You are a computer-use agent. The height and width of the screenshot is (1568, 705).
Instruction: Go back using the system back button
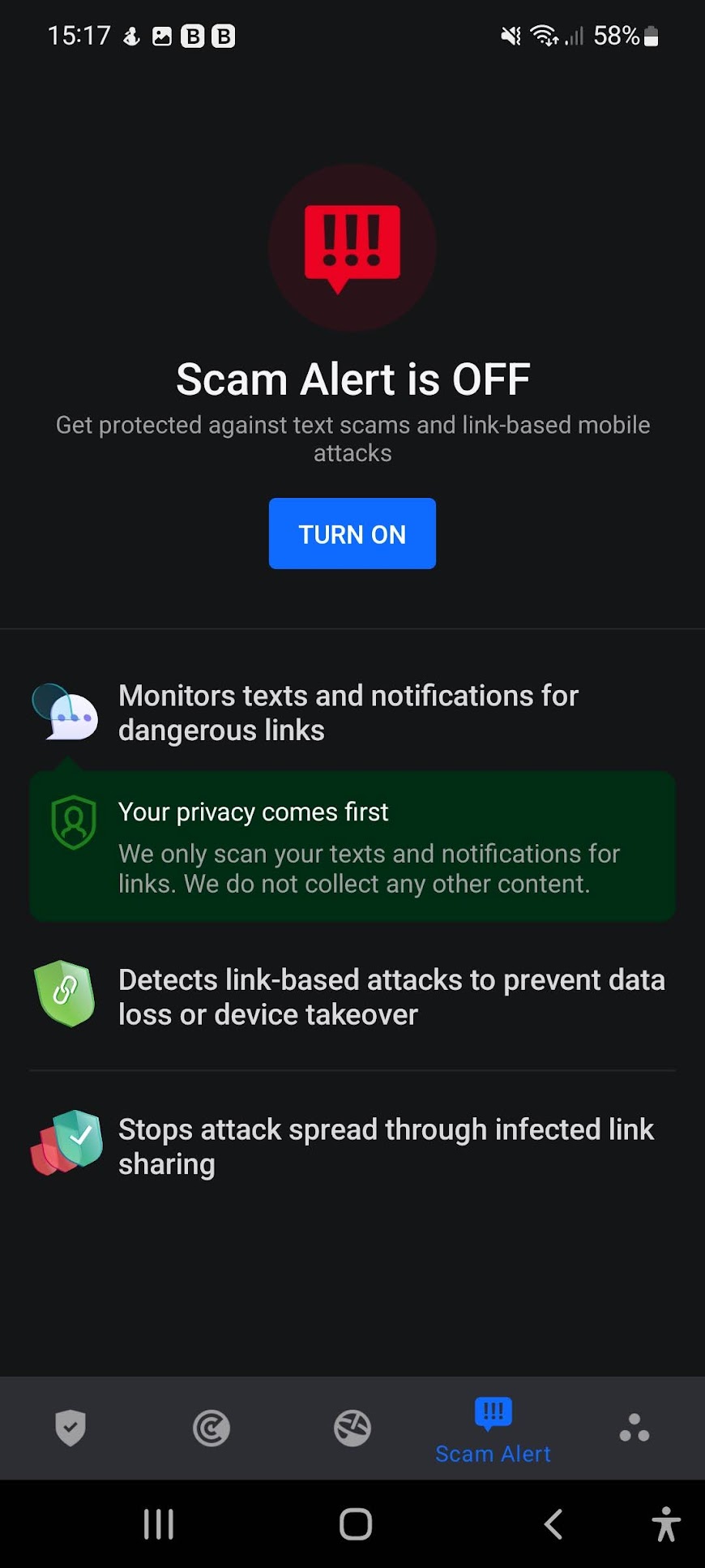point(553,1524)
